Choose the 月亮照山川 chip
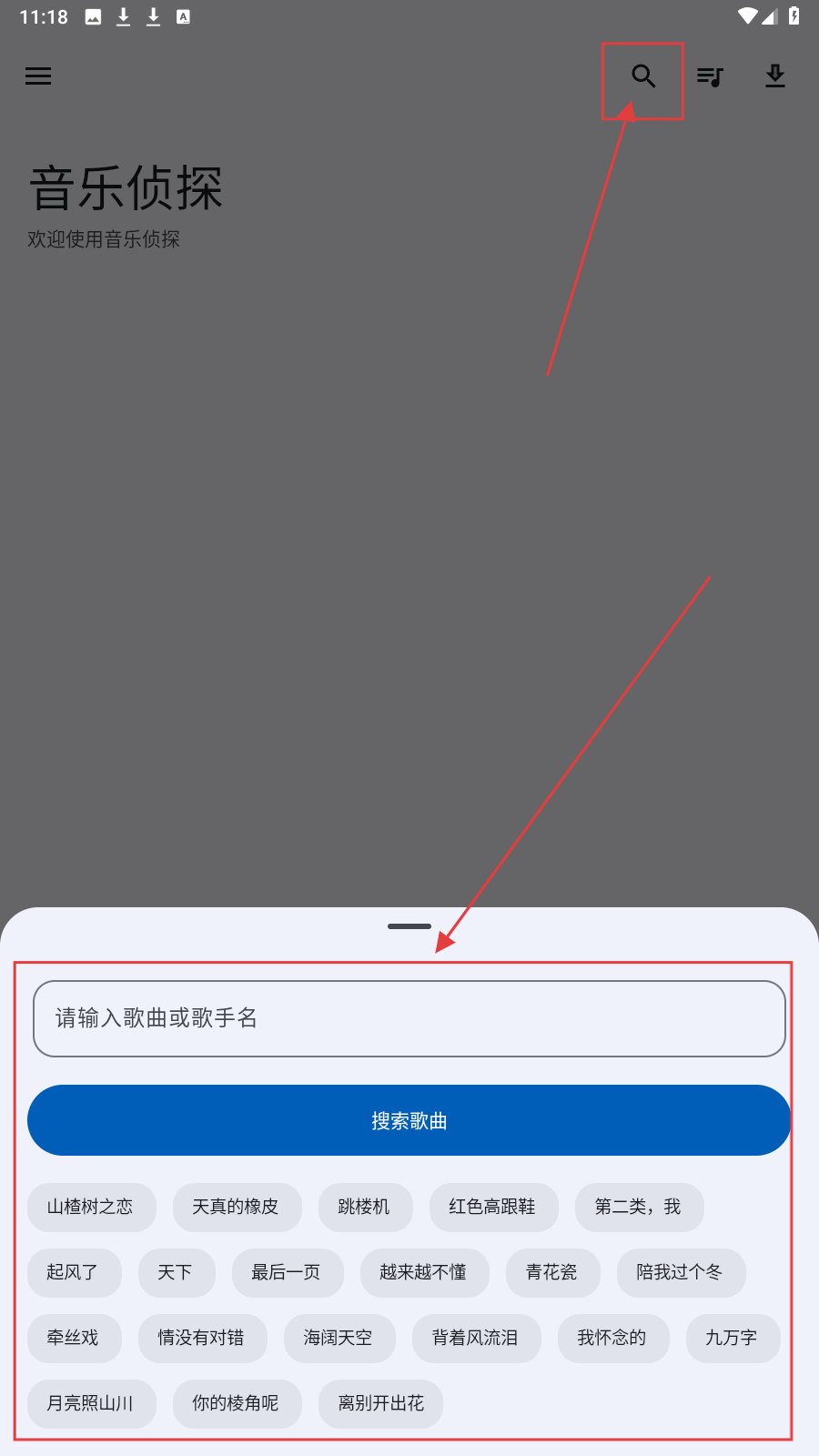This screenshot has width=819, height=1456. coord(91,1403)
